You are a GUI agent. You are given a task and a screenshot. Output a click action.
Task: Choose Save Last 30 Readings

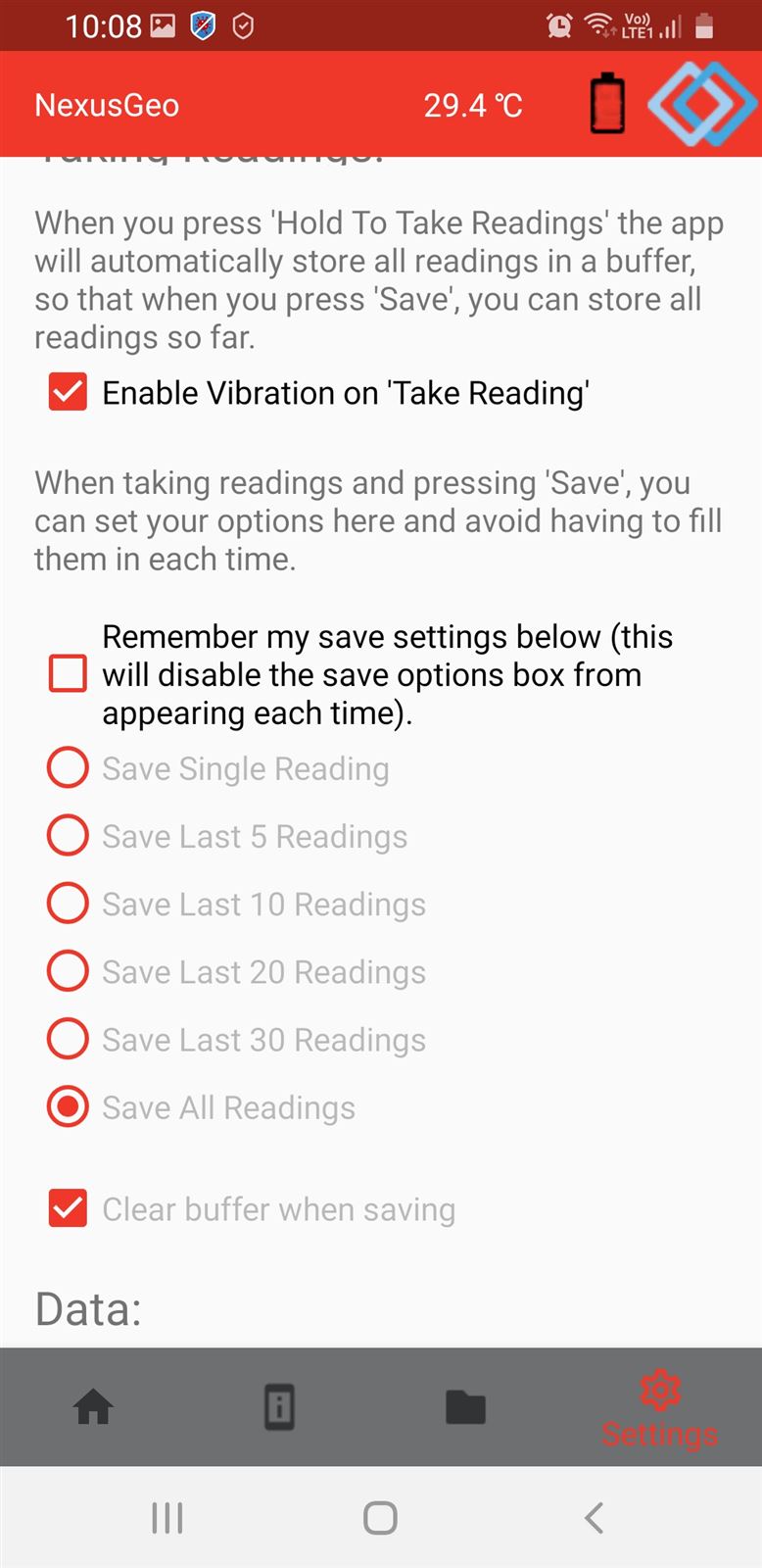tap(68, 1039)
